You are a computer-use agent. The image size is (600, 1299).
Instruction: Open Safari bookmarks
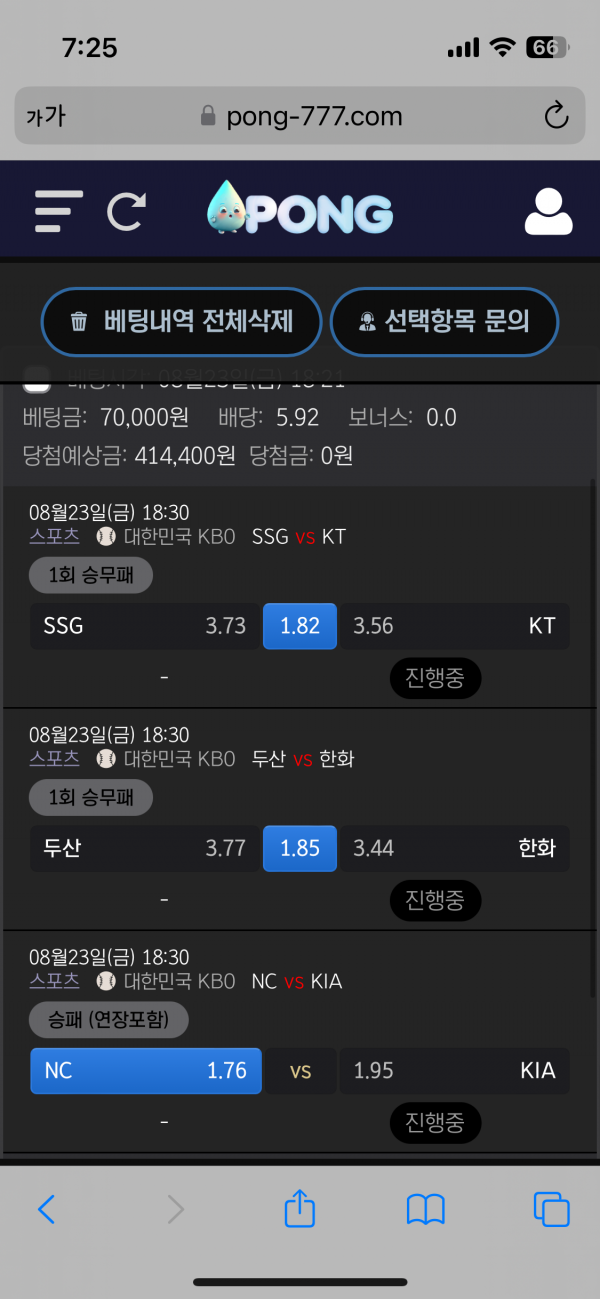[x=426, y=1210]
